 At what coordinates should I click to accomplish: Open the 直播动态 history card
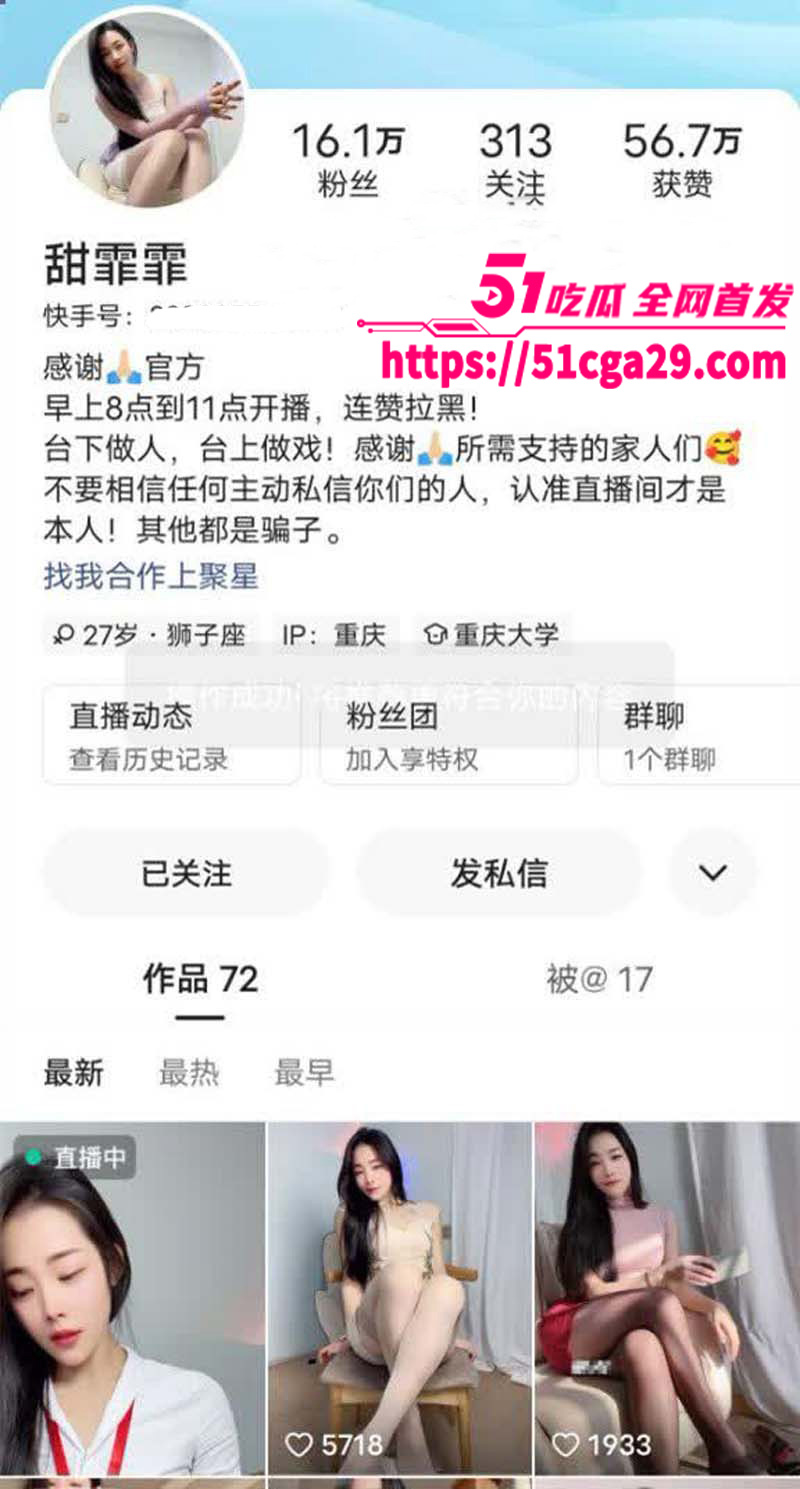coord(170,735)
